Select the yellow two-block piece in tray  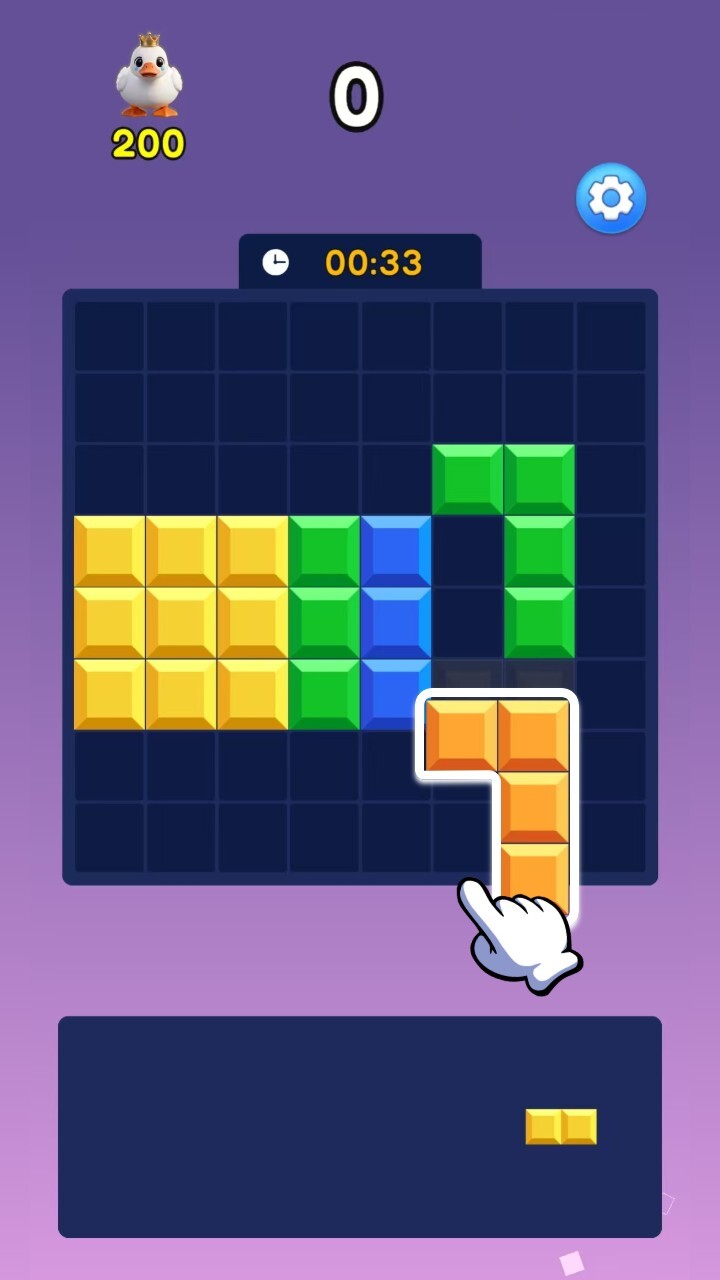pos(561,1127)
